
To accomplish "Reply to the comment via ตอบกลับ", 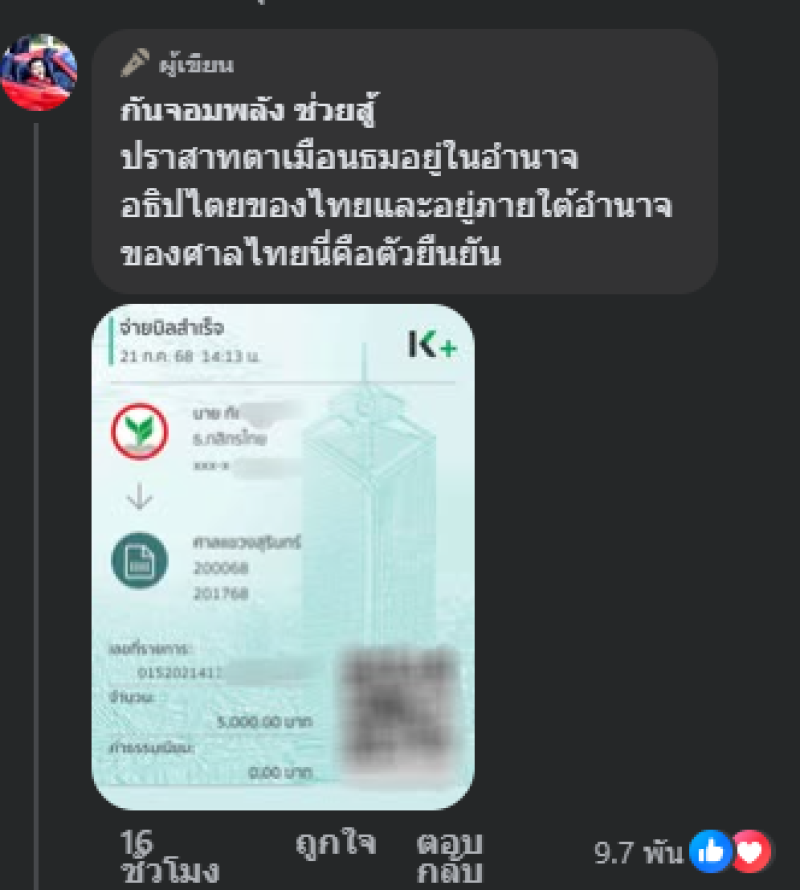I will pyautogui.click(x=450, y=856).
